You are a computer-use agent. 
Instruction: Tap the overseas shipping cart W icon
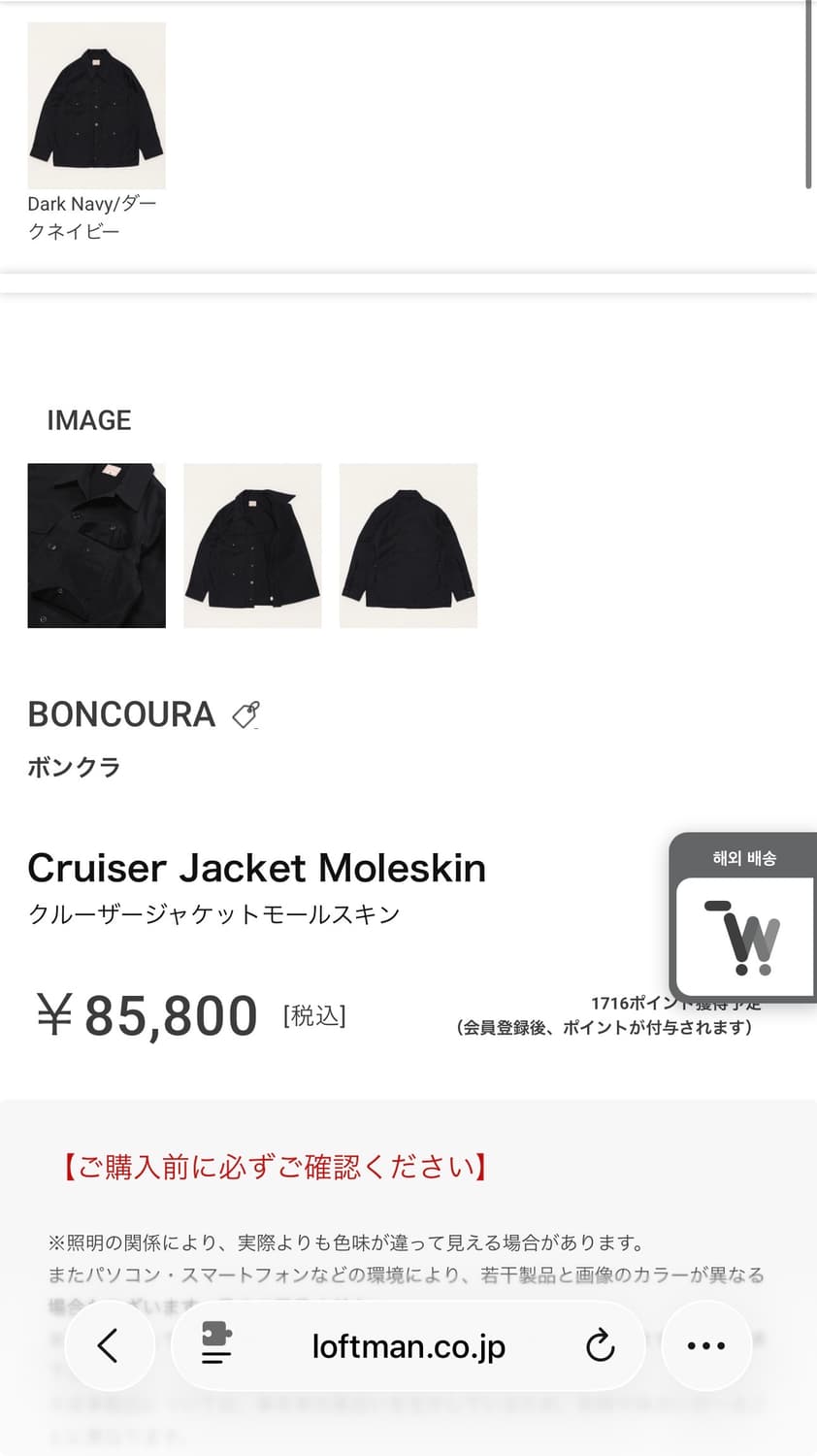click(x=743, y=937)
